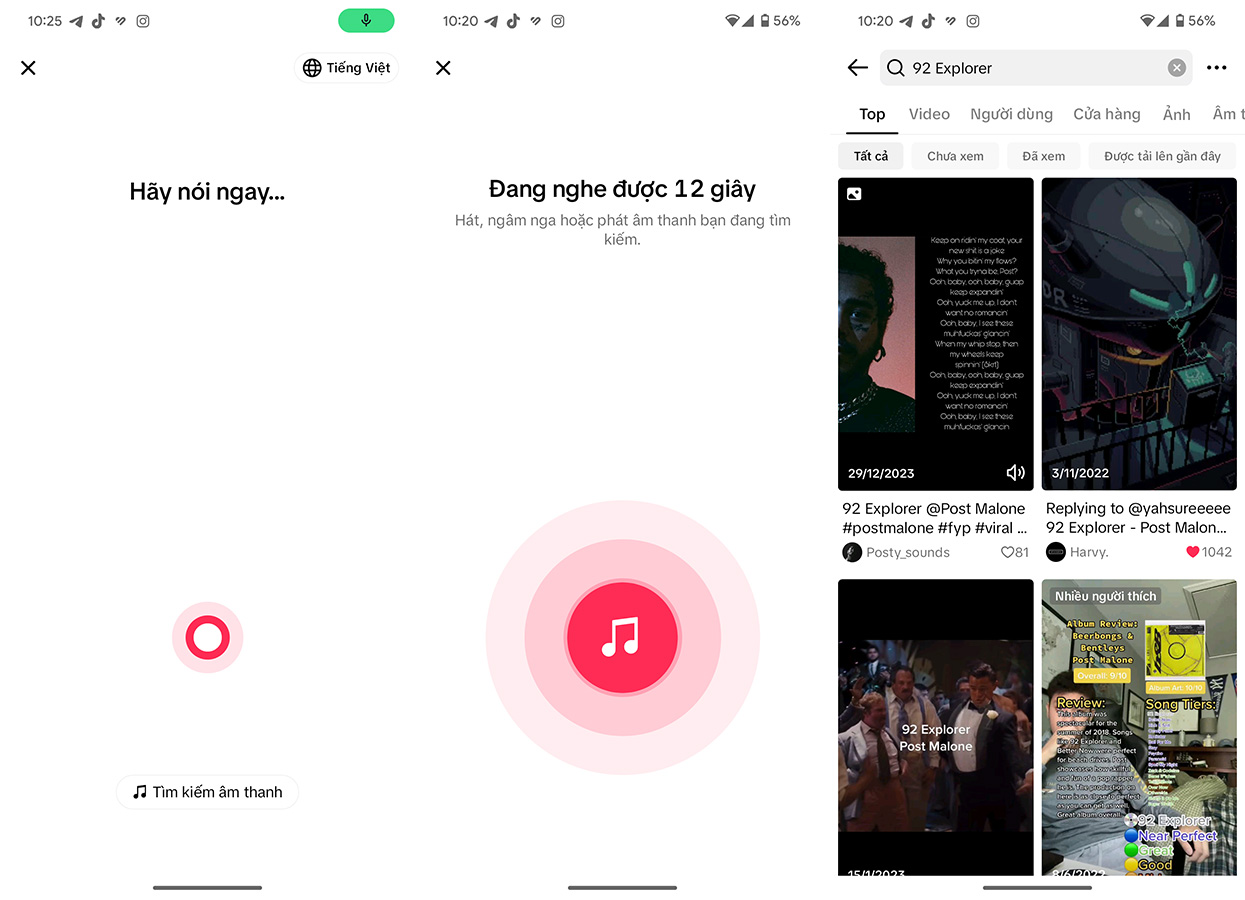This screenshot has width=1245, height=900.
Task: Switch to the Ảnh tab
Action: (x=1176, y=114)
